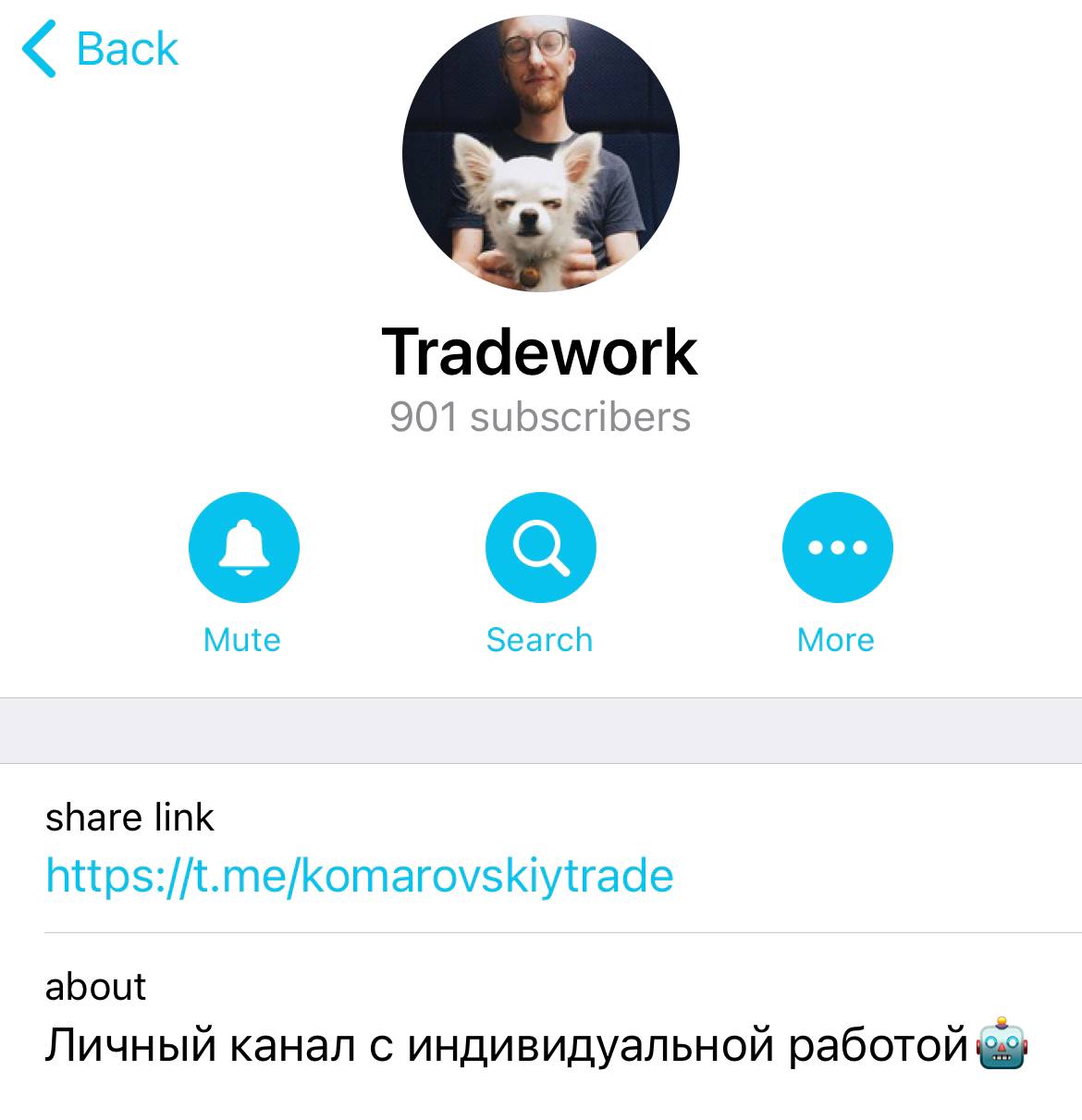
Task: Go back to the previous screen
Action: tap(100, 49)
